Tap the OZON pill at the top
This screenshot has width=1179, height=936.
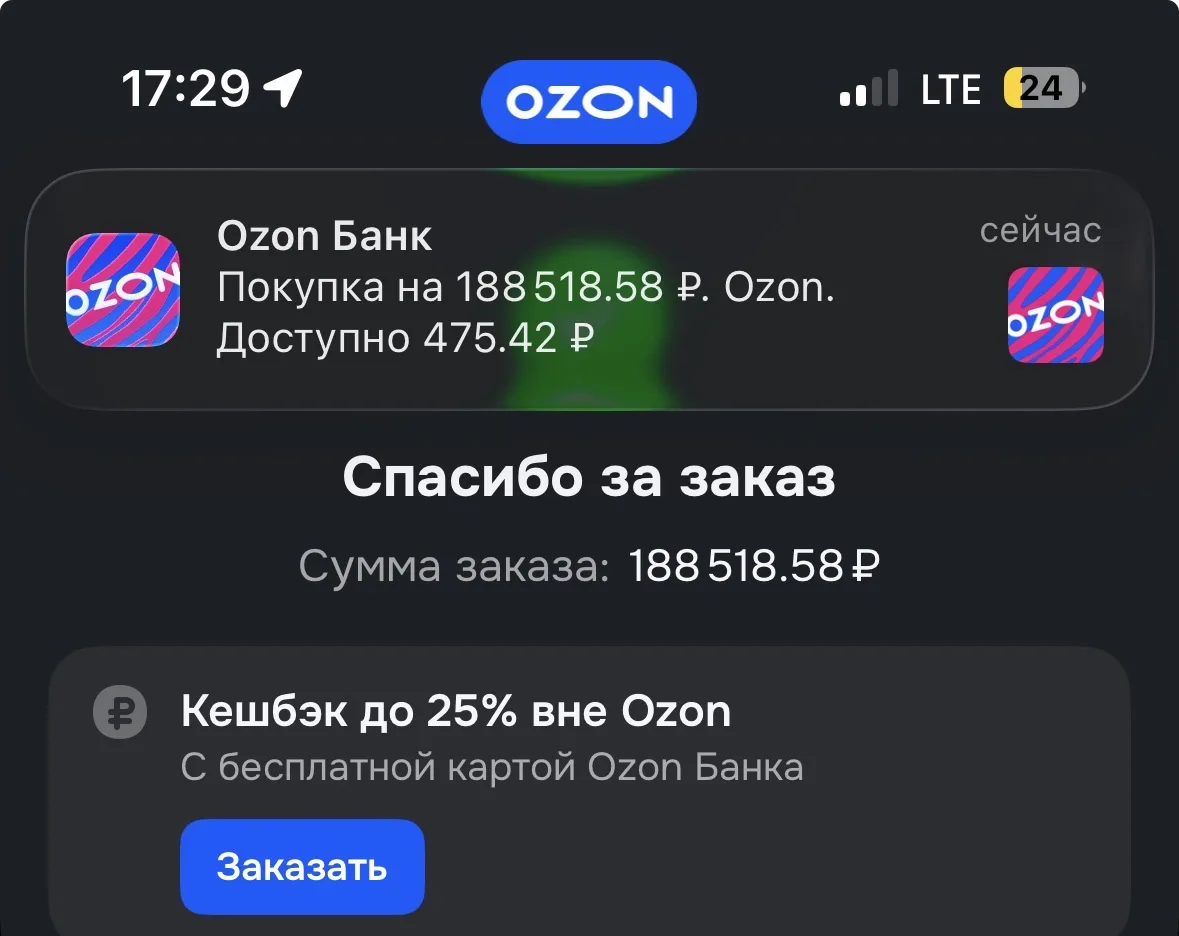coord(588,102)
